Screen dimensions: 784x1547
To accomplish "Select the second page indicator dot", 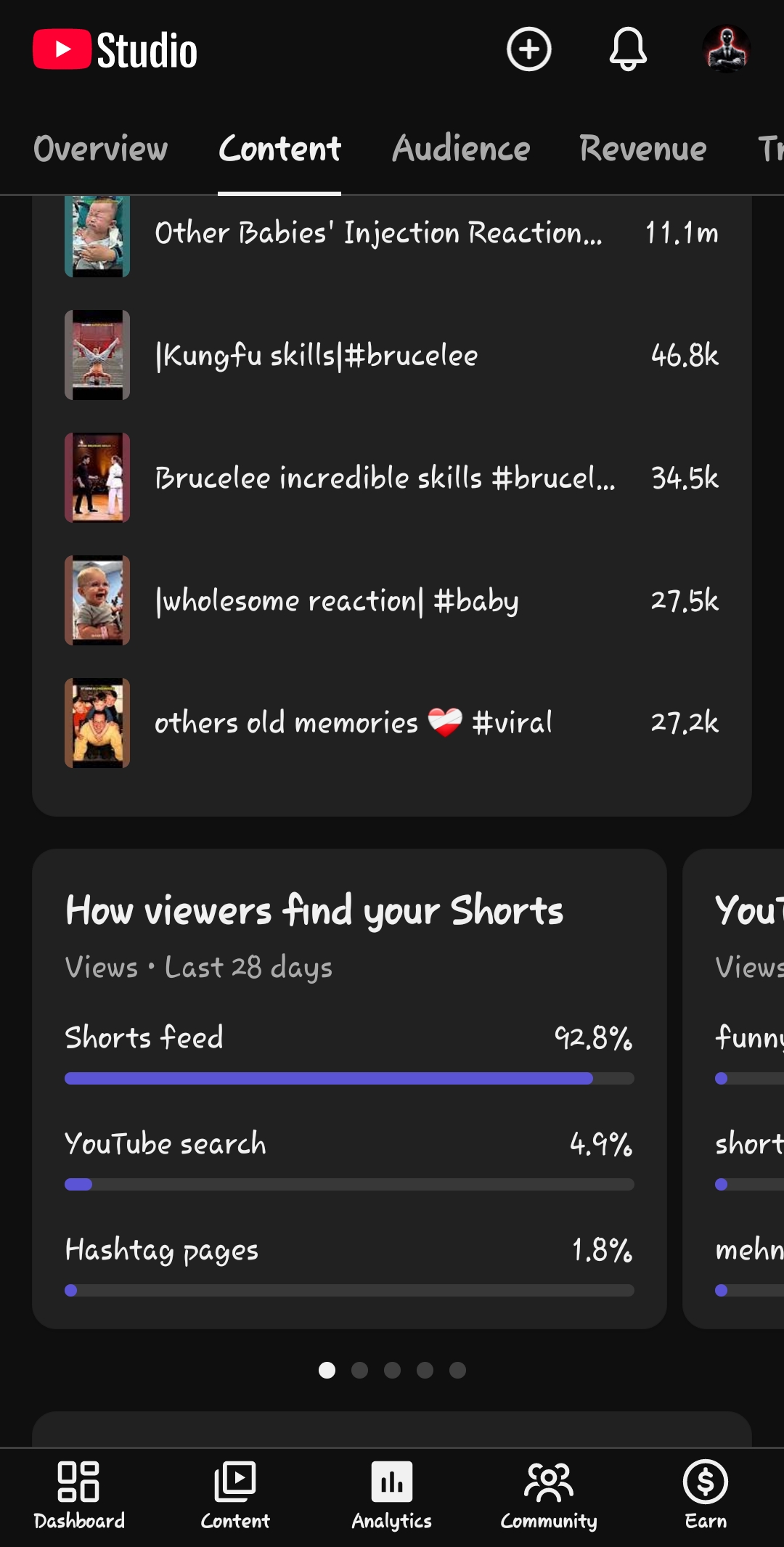I will (359, 1370).
